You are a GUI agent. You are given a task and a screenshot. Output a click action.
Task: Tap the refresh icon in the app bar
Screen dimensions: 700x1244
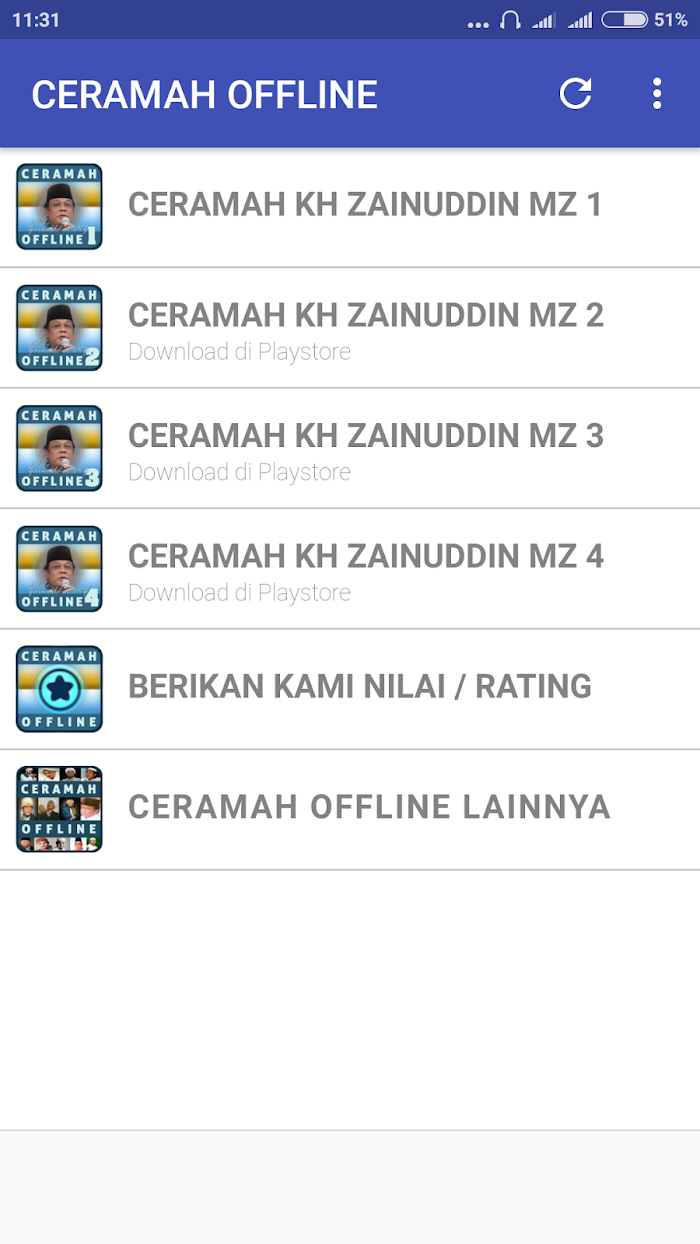[x=575, y=94]
